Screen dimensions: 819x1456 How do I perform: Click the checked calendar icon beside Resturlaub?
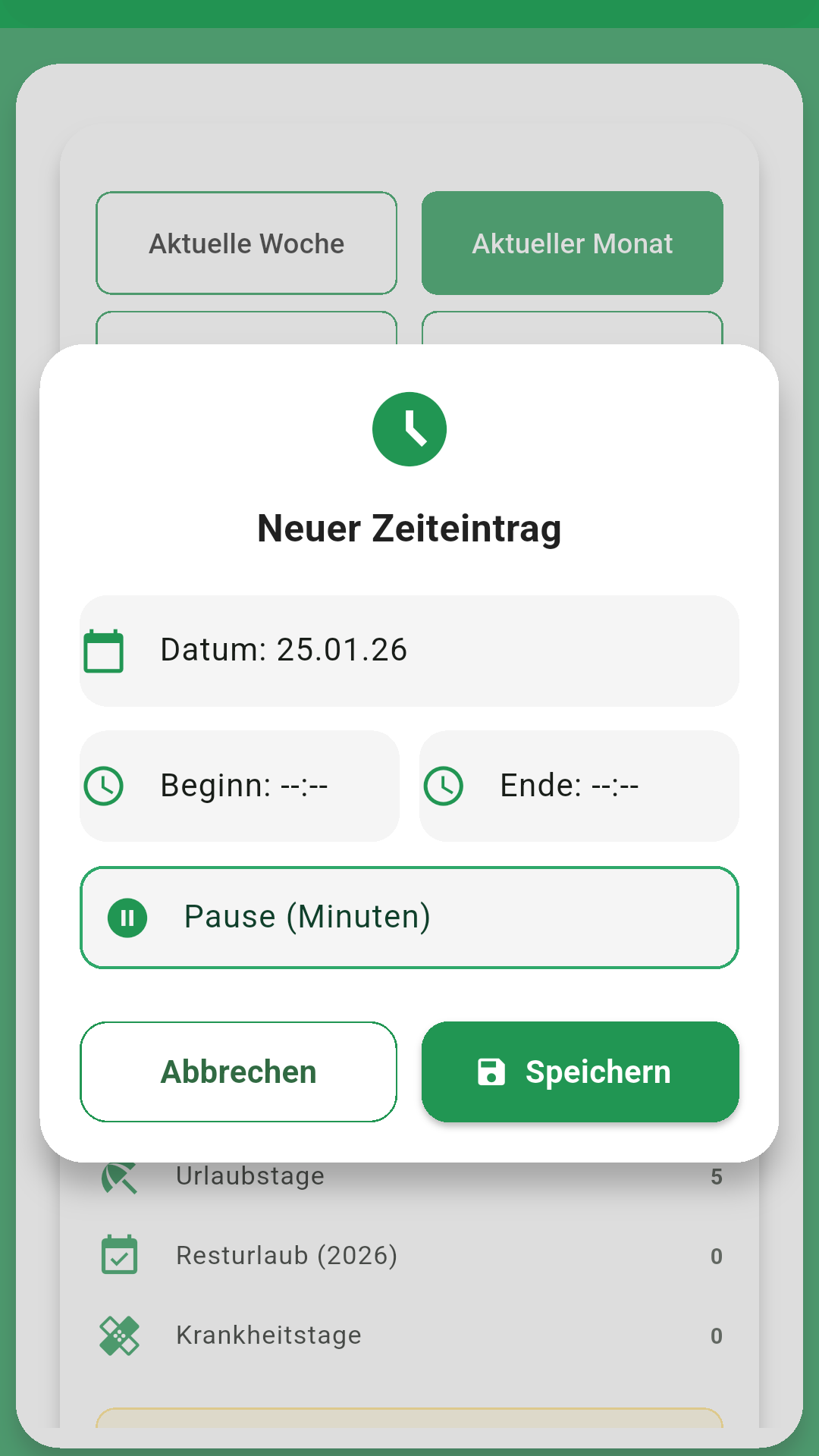[x=121, y=1255]
